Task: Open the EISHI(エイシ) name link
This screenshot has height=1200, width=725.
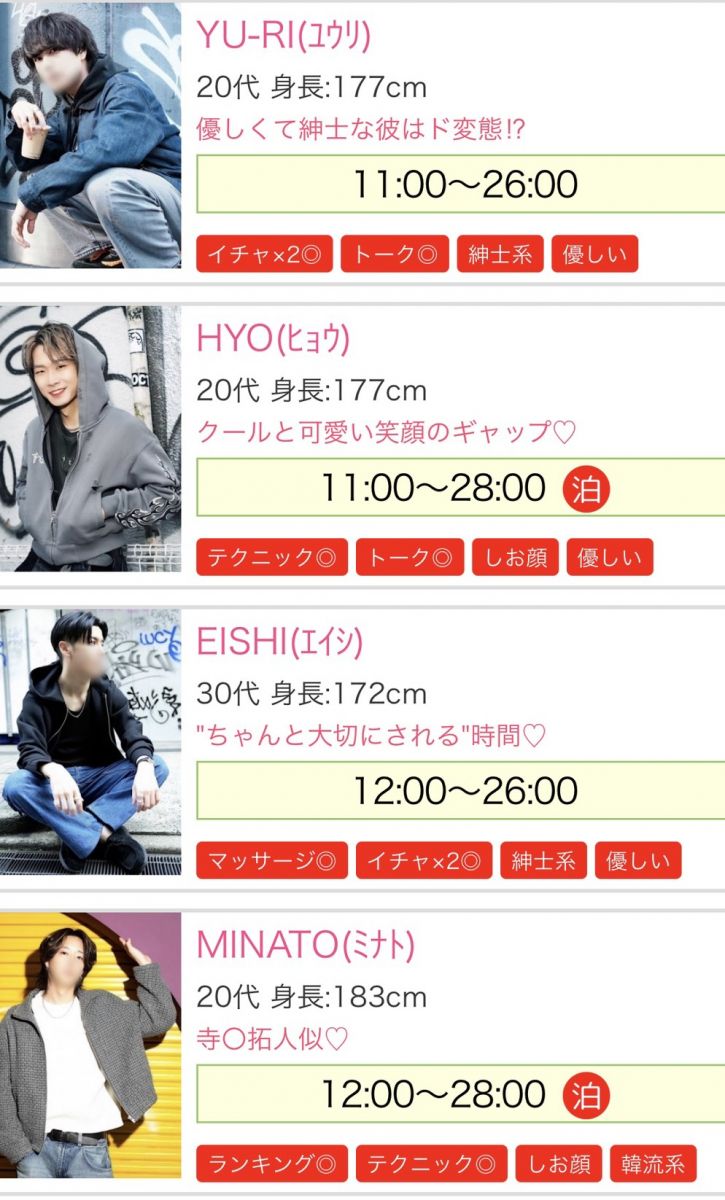Action: tap(280, 642)
